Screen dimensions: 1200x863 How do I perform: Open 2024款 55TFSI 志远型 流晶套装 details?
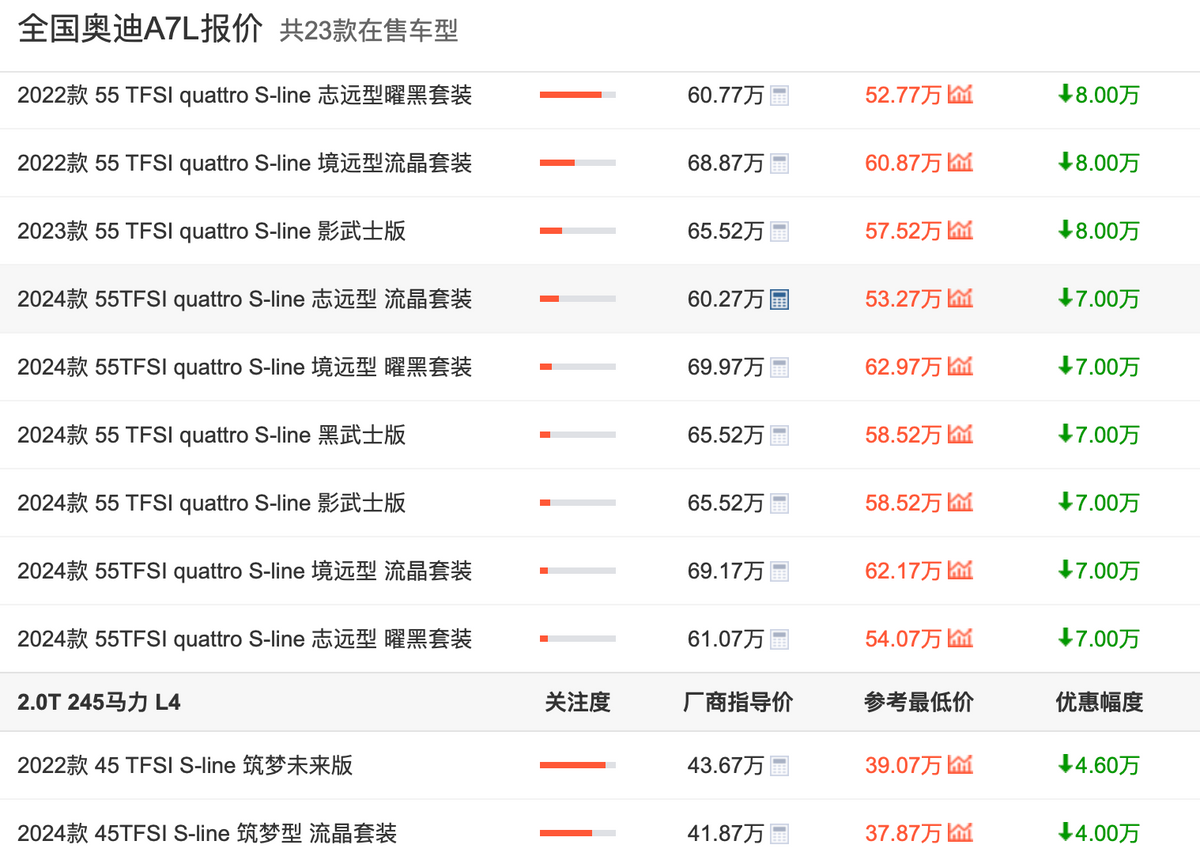pos(244,299)
